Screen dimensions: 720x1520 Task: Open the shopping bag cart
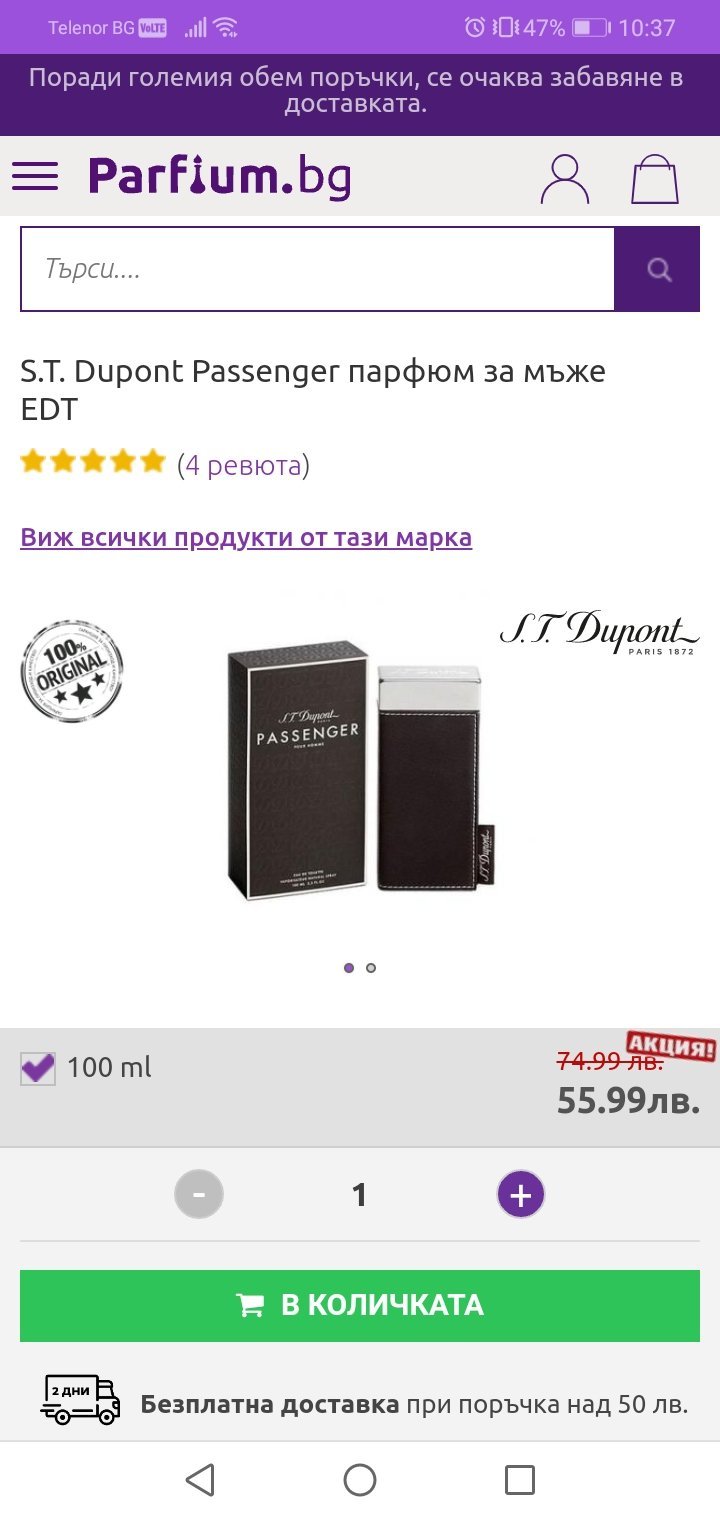655,179
